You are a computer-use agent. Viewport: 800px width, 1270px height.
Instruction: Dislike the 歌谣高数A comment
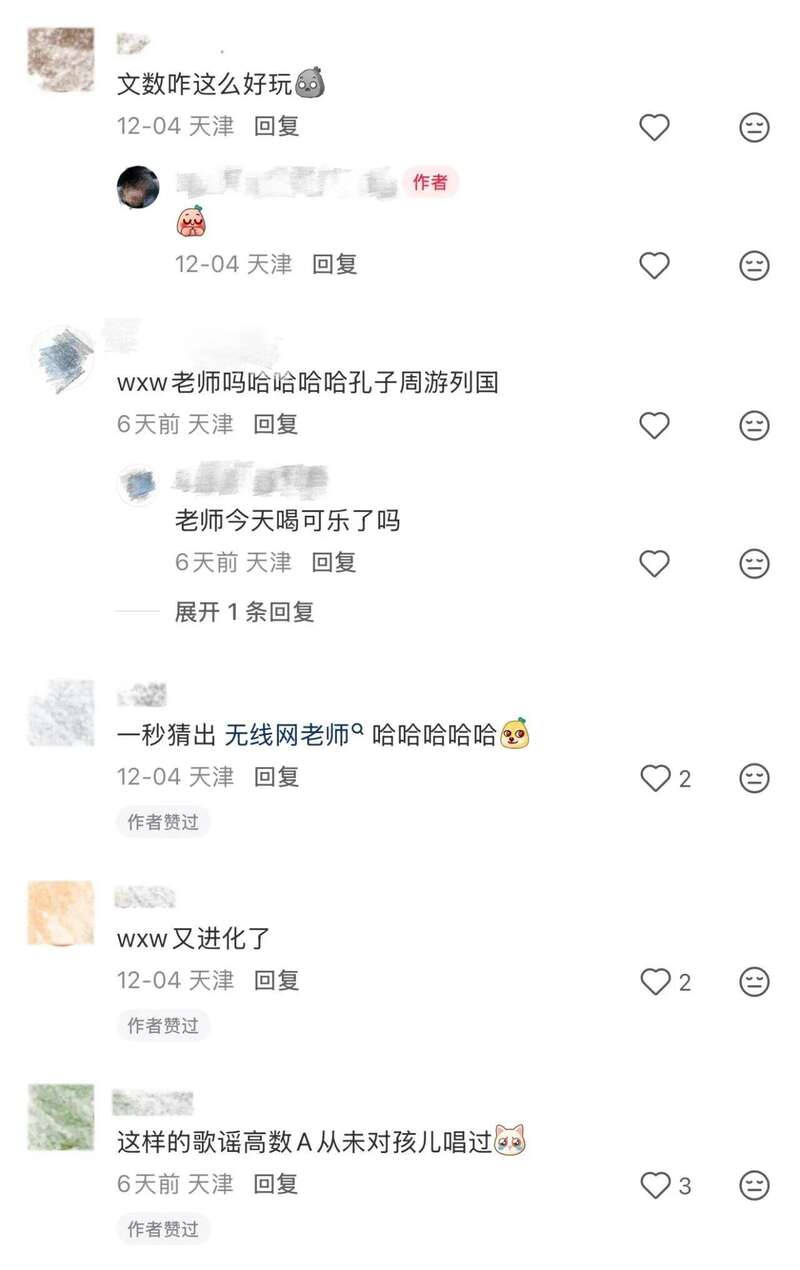pyautogui.click(x=754, y=1186)
